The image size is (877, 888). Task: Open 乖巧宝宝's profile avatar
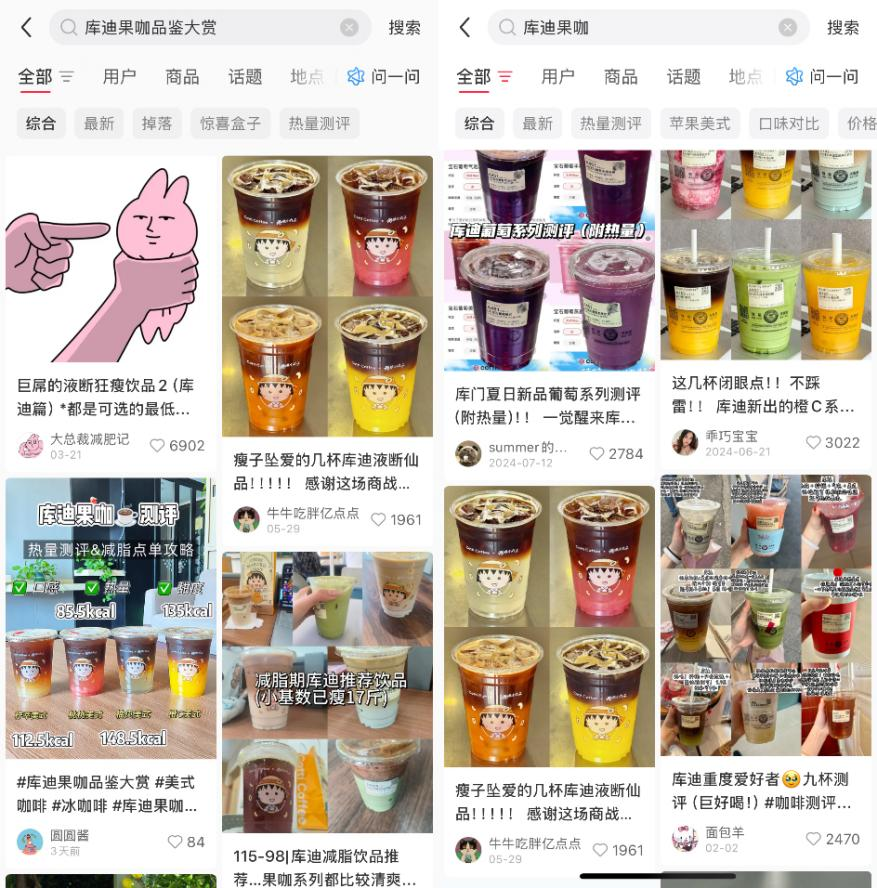685,442
